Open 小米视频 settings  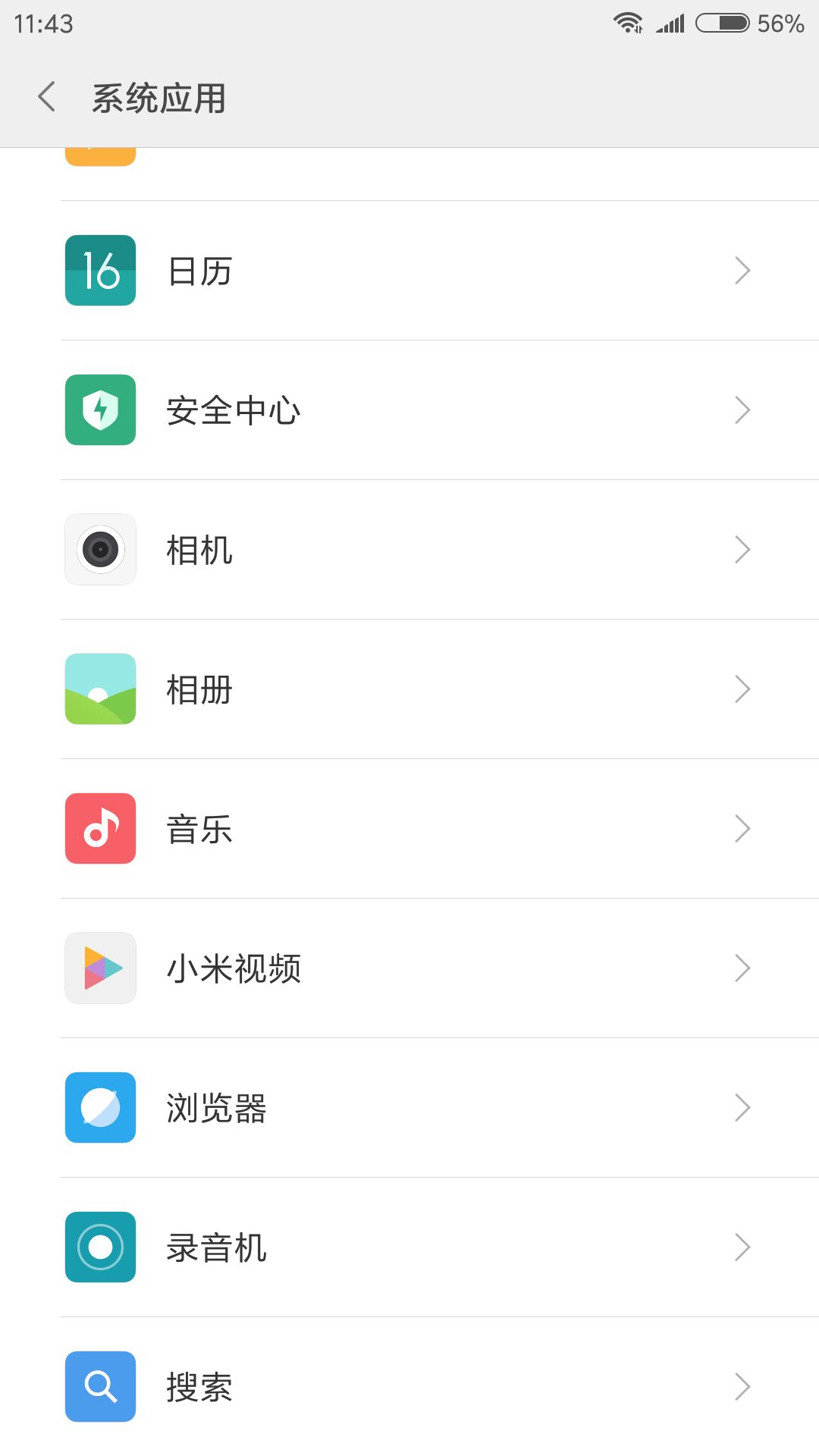pyautogui.click(x=409, y=968)
